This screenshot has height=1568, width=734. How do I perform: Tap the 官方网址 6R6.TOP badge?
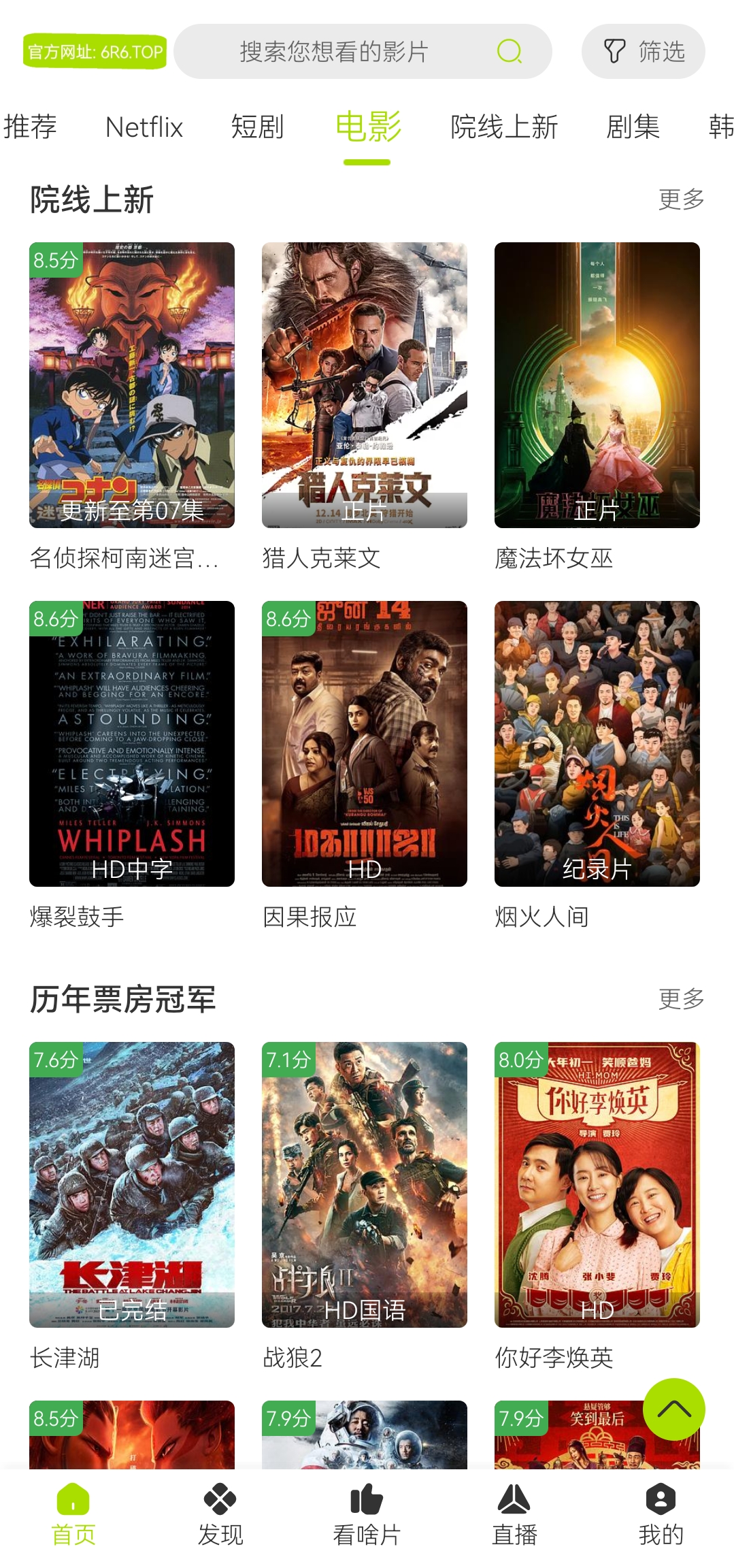pyautogui.click(x=95, y=51)
